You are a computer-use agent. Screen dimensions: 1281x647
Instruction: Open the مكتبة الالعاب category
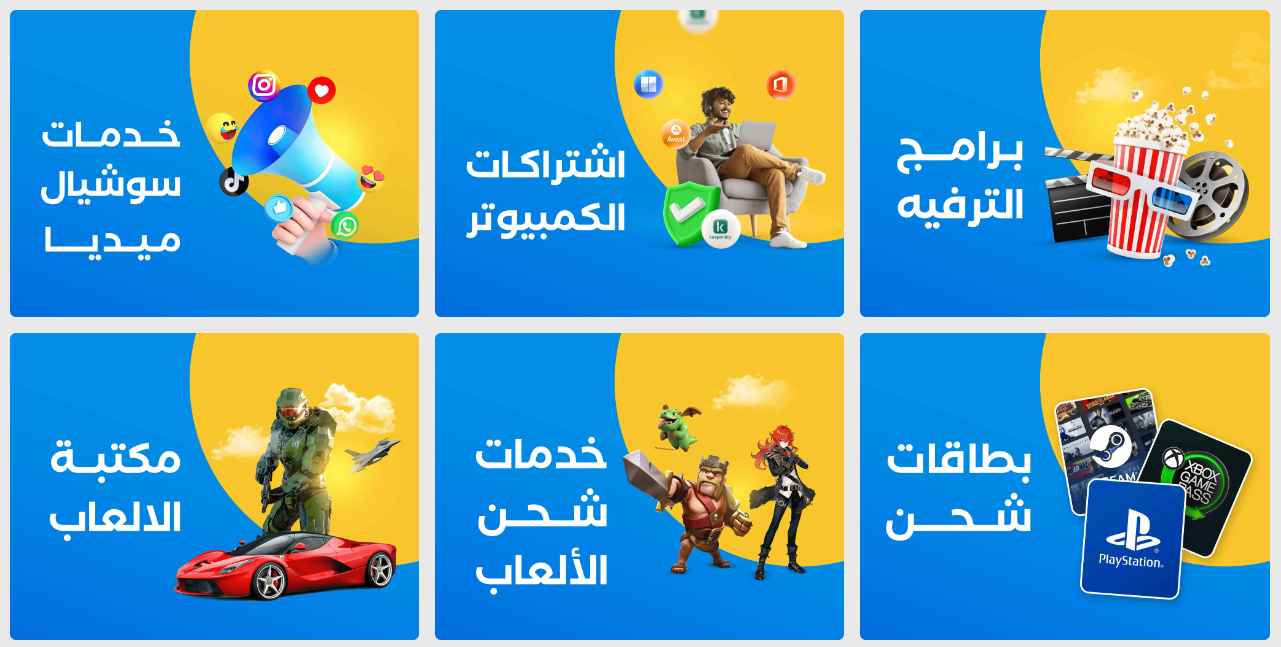coord(214,486)
